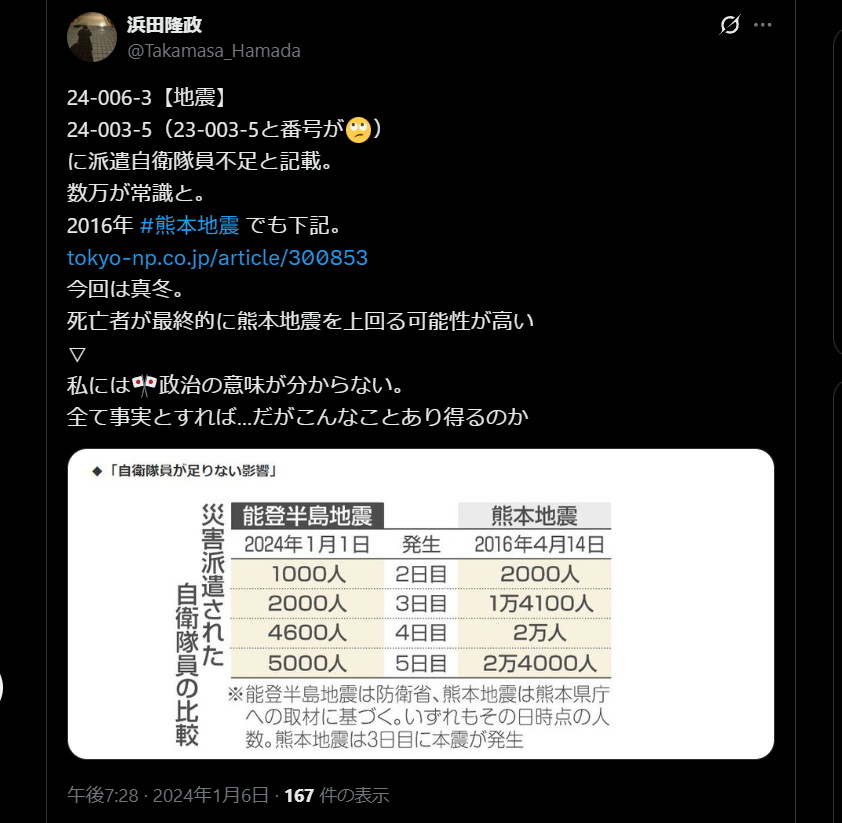Screen dimensions: 842x823
Task: Open the tweet's timestamp link
Action: pos(169,796)
